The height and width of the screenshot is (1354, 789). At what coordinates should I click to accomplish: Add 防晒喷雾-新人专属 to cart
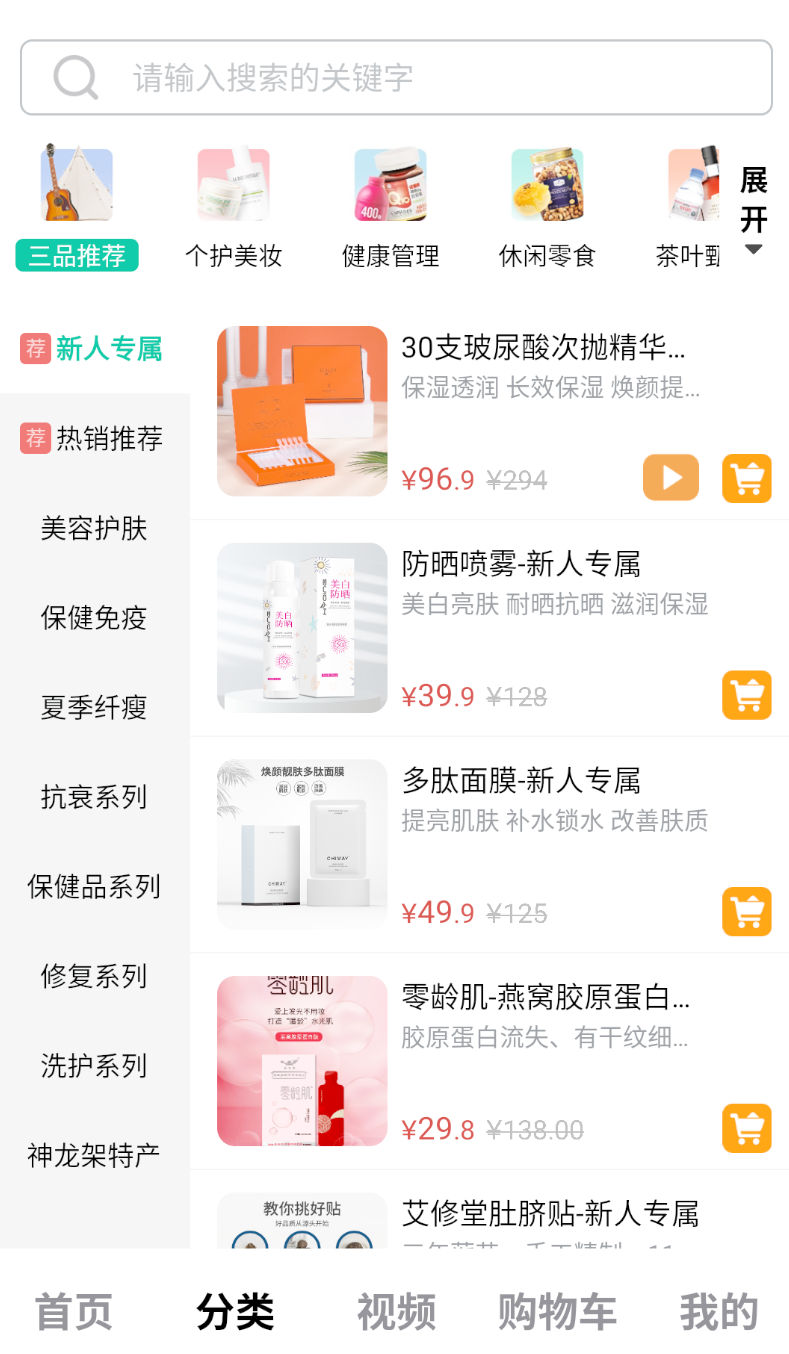[x=747, y=695]
